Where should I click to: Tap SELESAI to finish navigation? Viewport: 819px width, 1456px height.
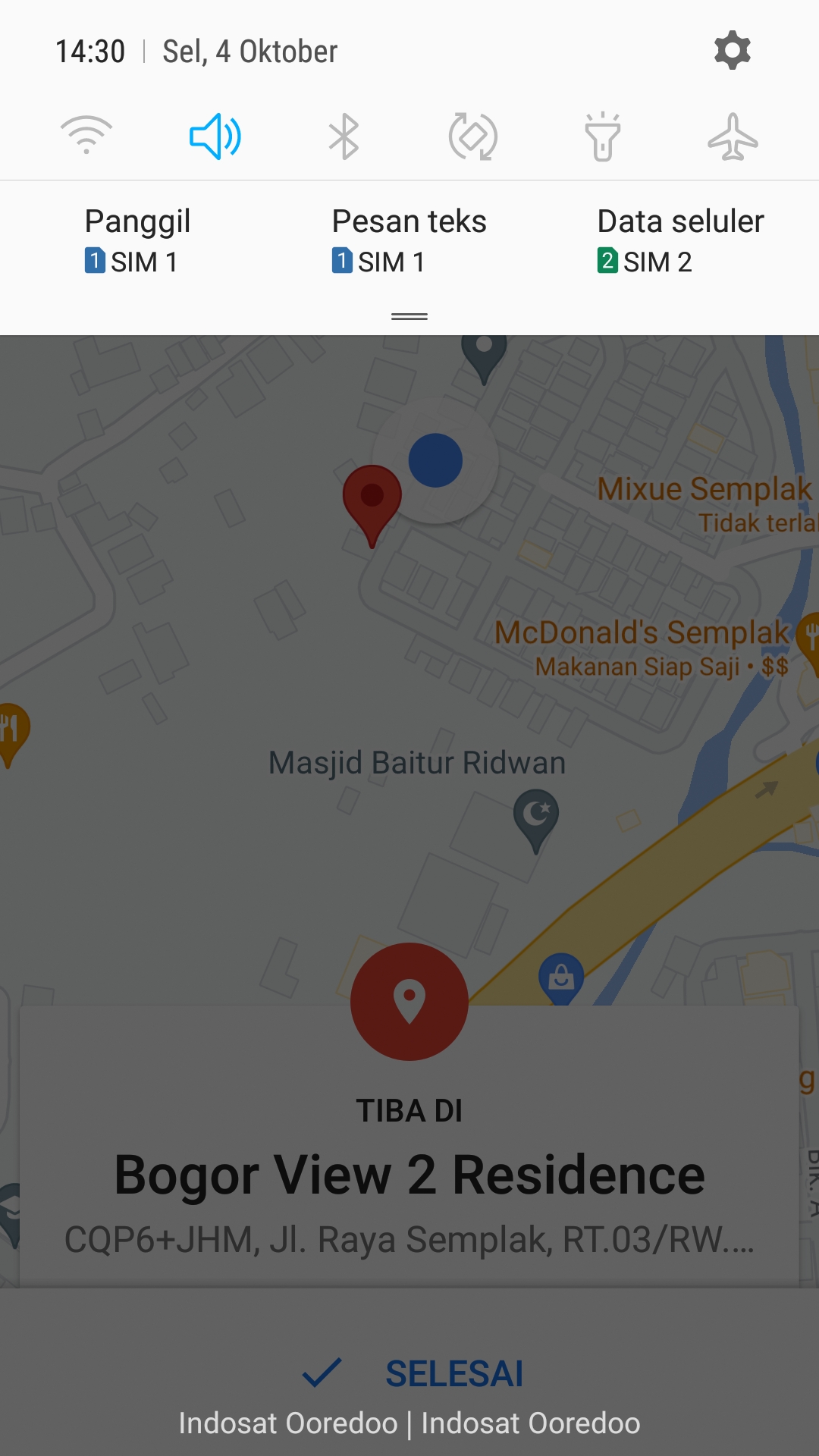[413, 1373]
